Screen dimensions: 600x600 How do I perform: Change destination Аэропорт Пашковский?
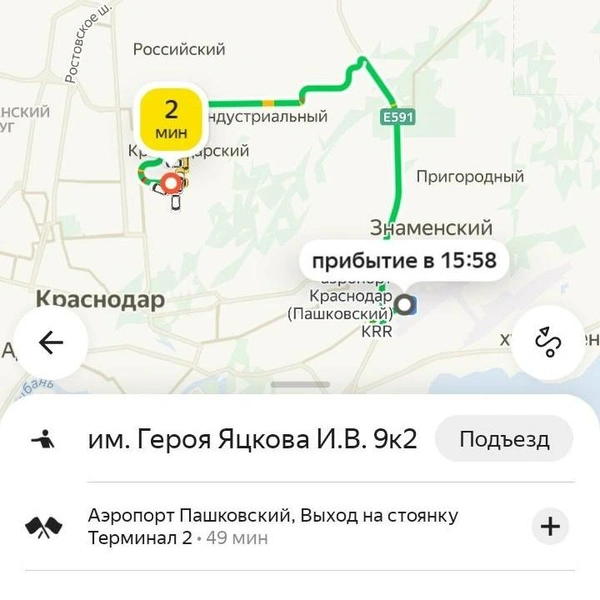(272, 526)
